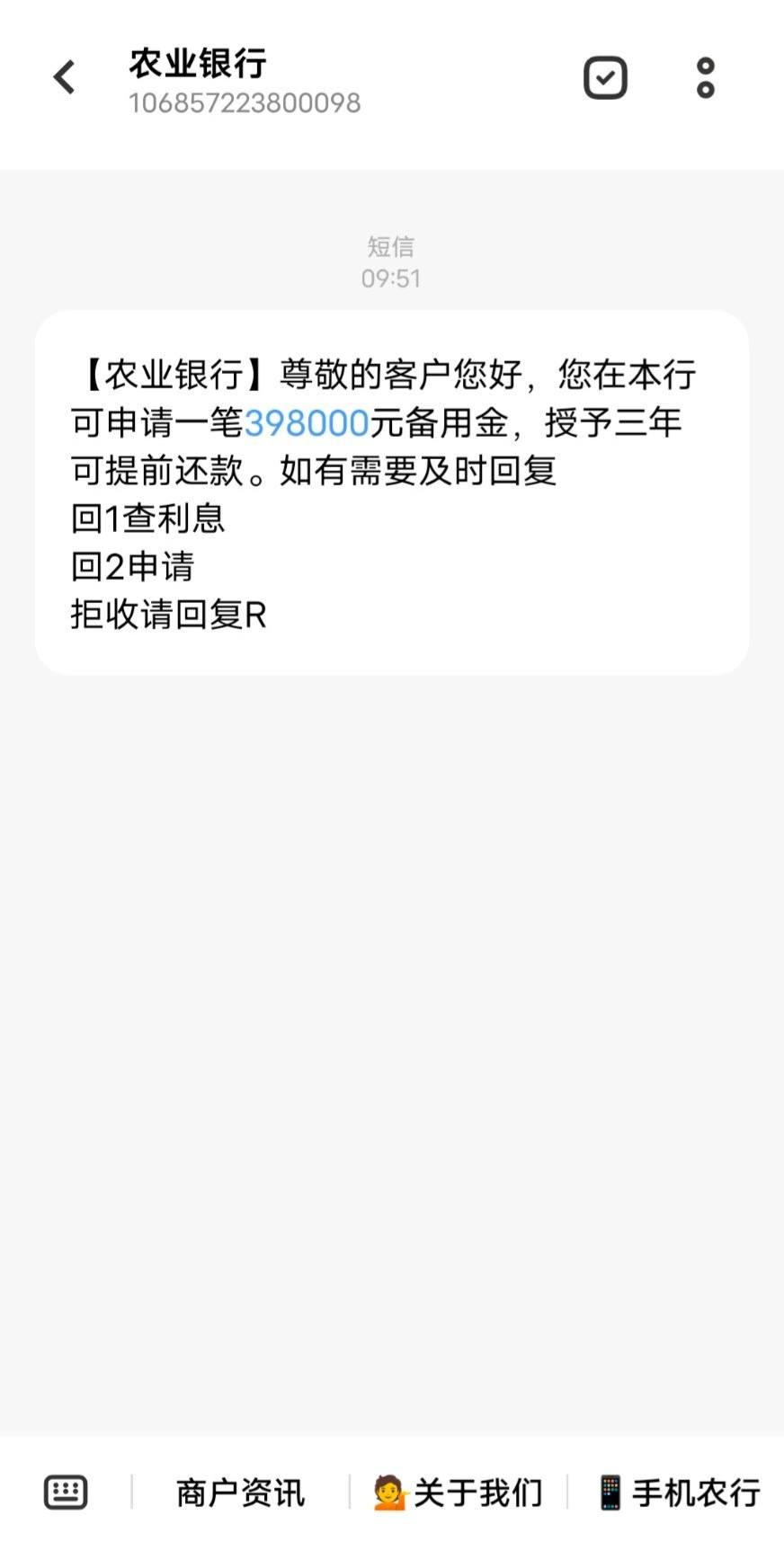Go back to the message list
The image size is (784, 1568).
click(x=64, y=78)
